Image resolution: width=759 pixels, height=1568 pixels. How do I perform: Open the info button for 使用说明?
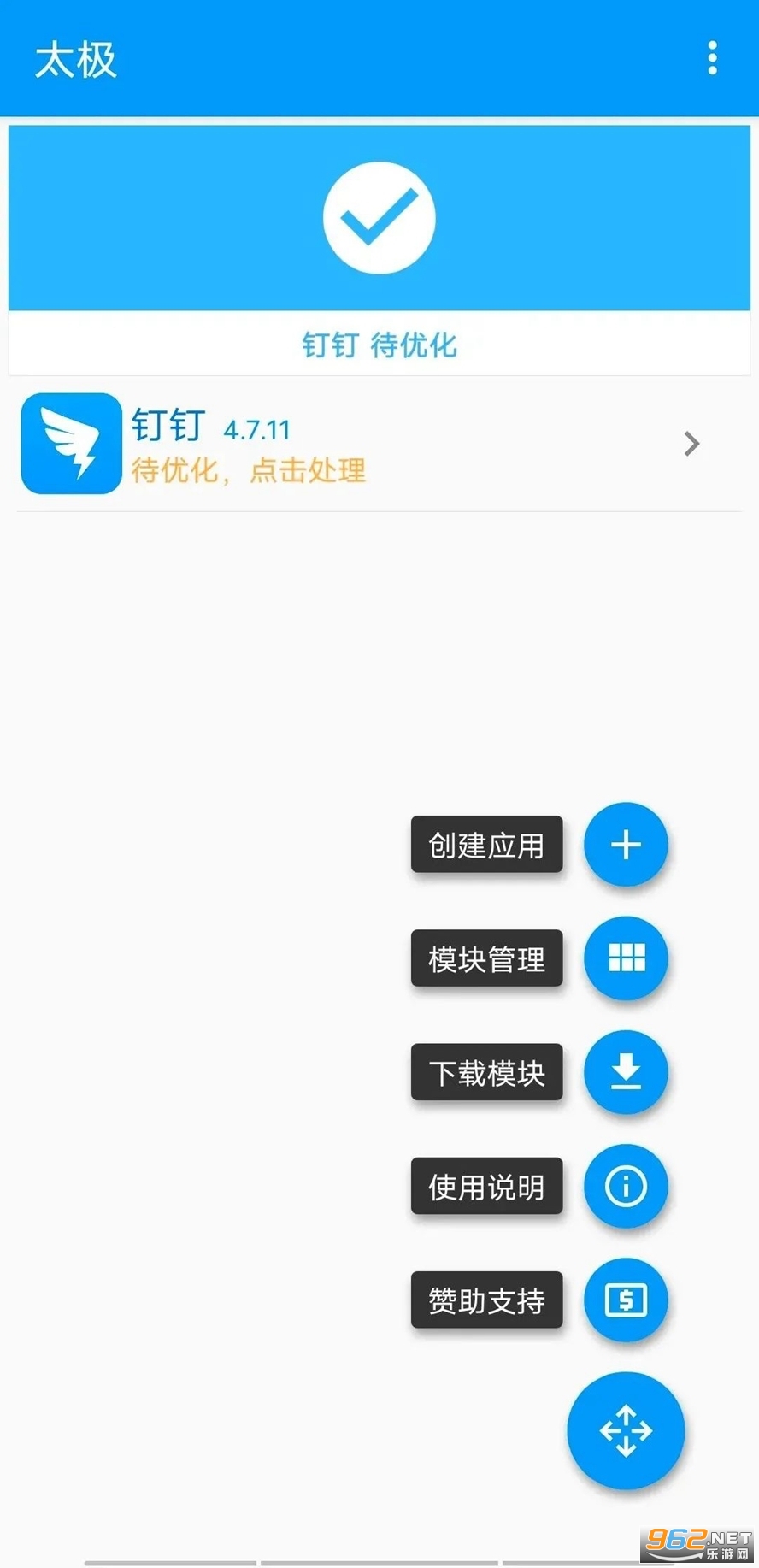coord(626,1186)
